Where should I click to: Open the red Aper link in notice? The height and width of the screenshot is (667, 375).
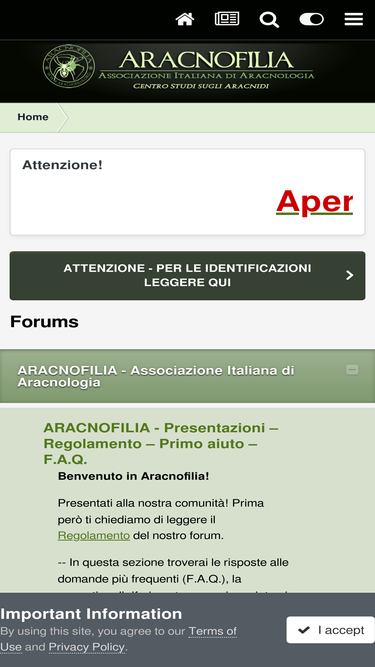314,202
